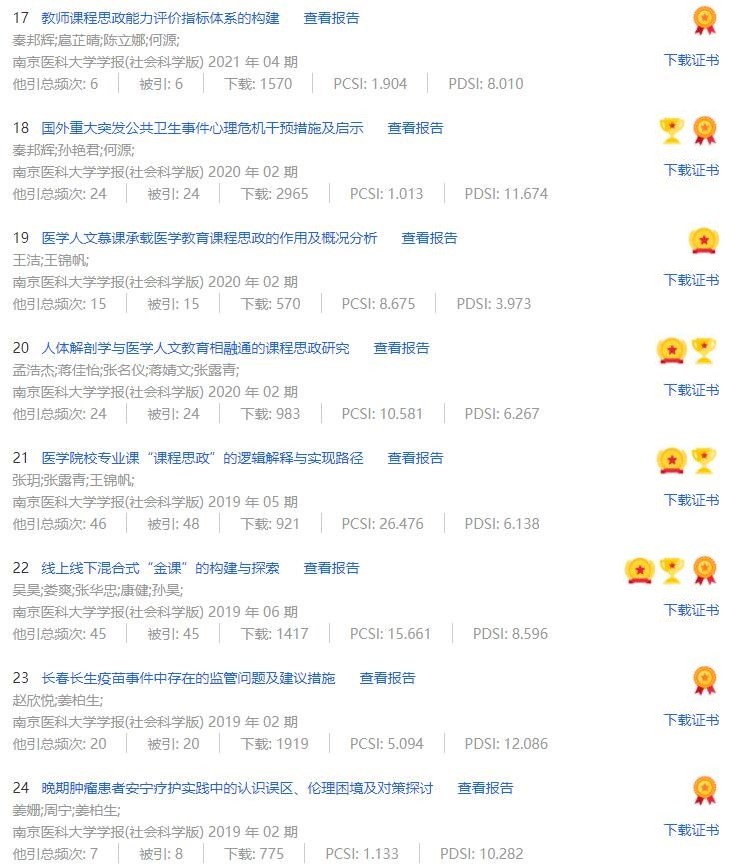The height and width of the screenshot is (867, 747).
Task: View report for article 21
Action: 415,458
